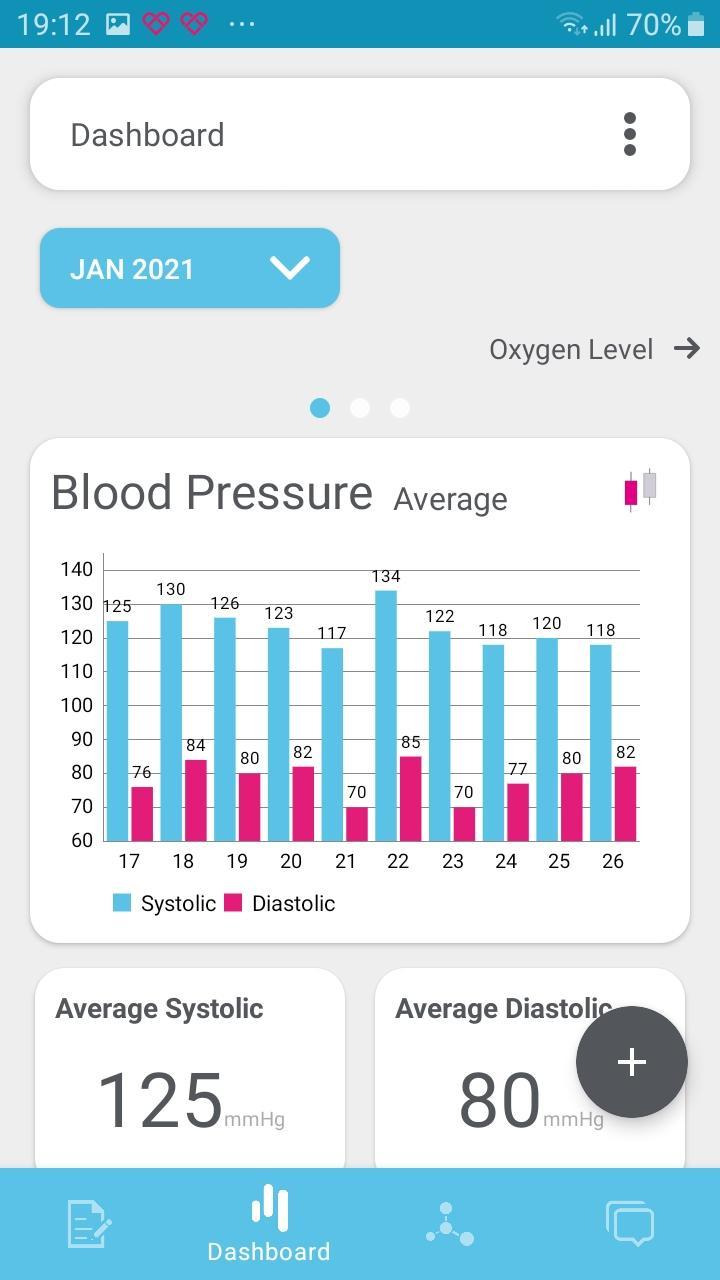Viewport: 720px width, 1280px height.
Task: Tap the bar chart Dashboard icon
Action: click(268, 1210)
